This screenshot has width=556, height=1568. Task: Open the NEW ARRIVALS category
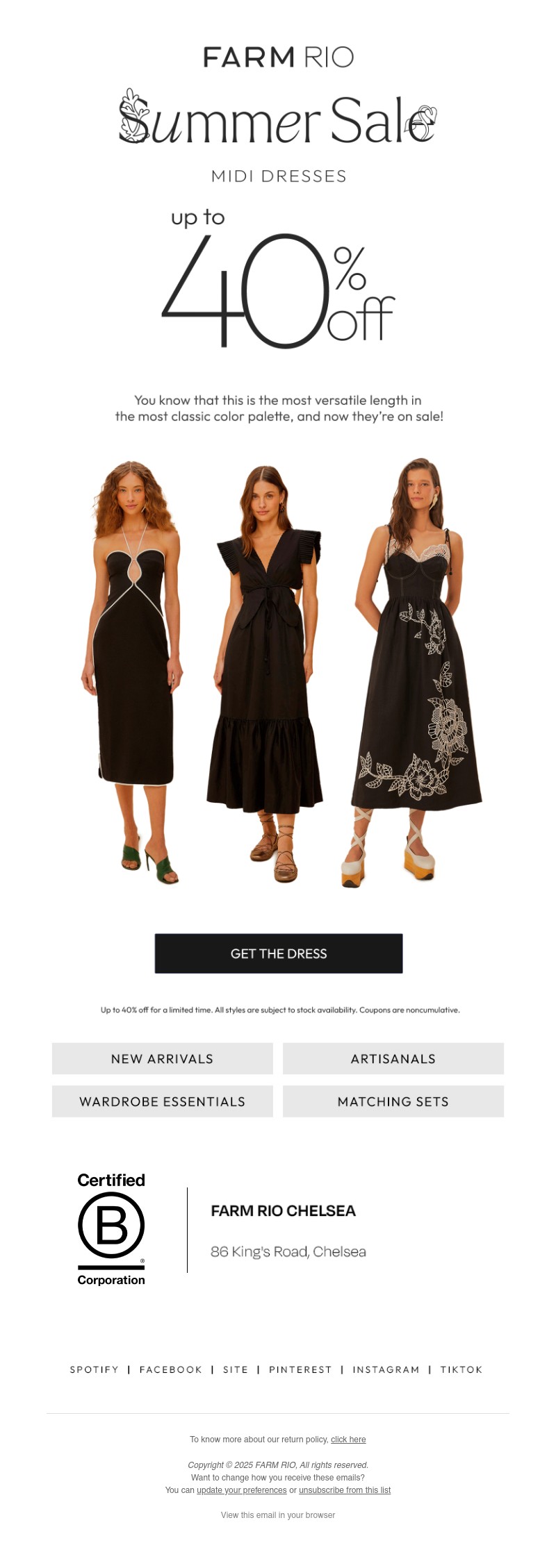coord(162,1058)
